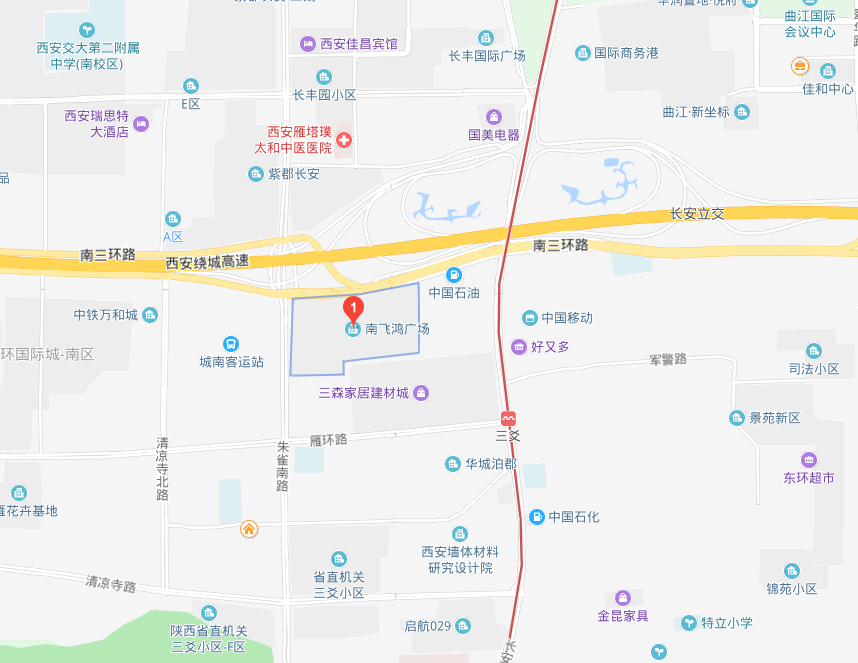The width and height of the screenshot is (858, 663).
Task: Select the 中国石油 gas station marker
Action: [454, 275]
